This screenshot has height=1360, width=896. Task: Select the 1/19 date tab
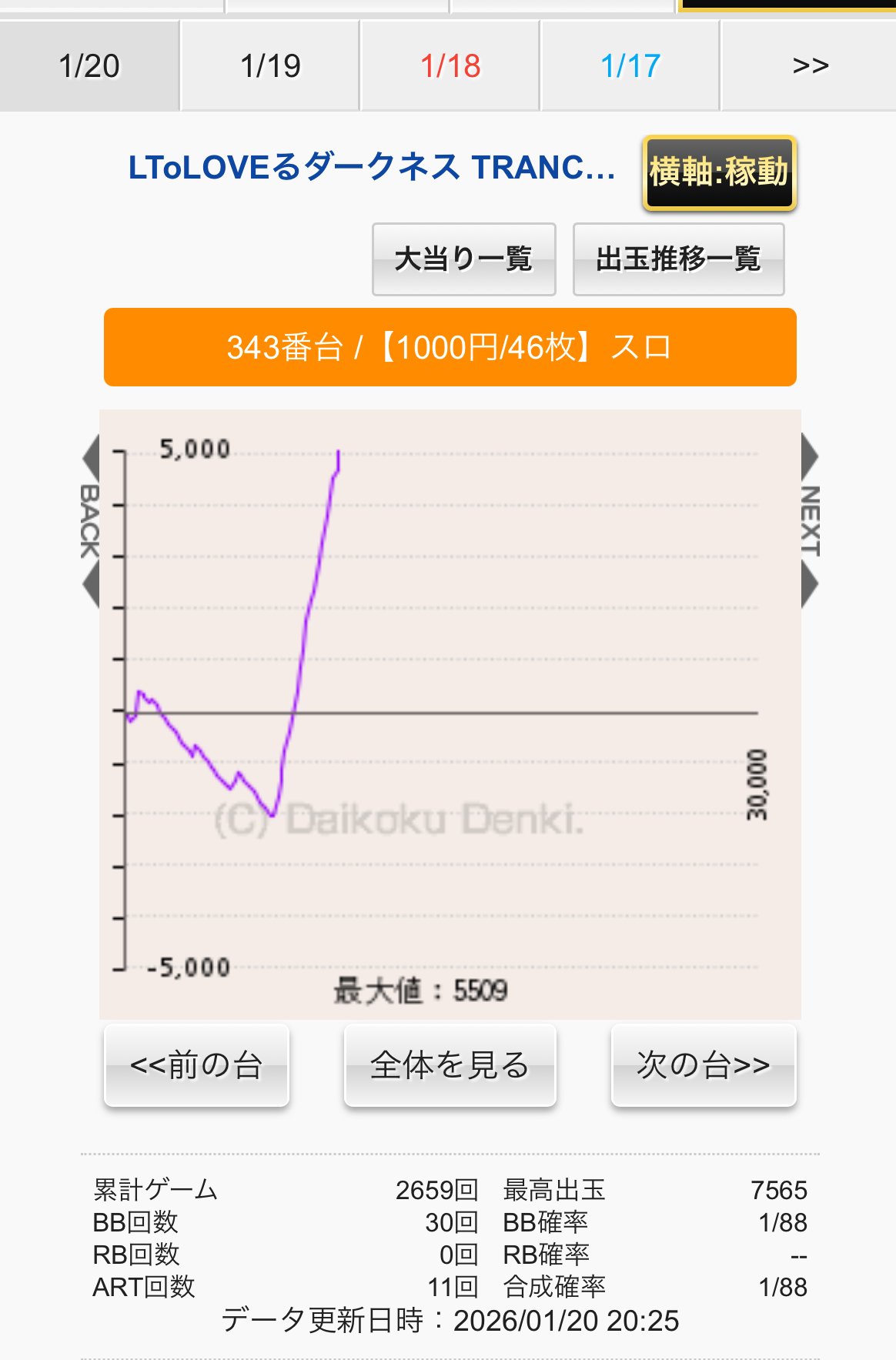pos(270,66)
